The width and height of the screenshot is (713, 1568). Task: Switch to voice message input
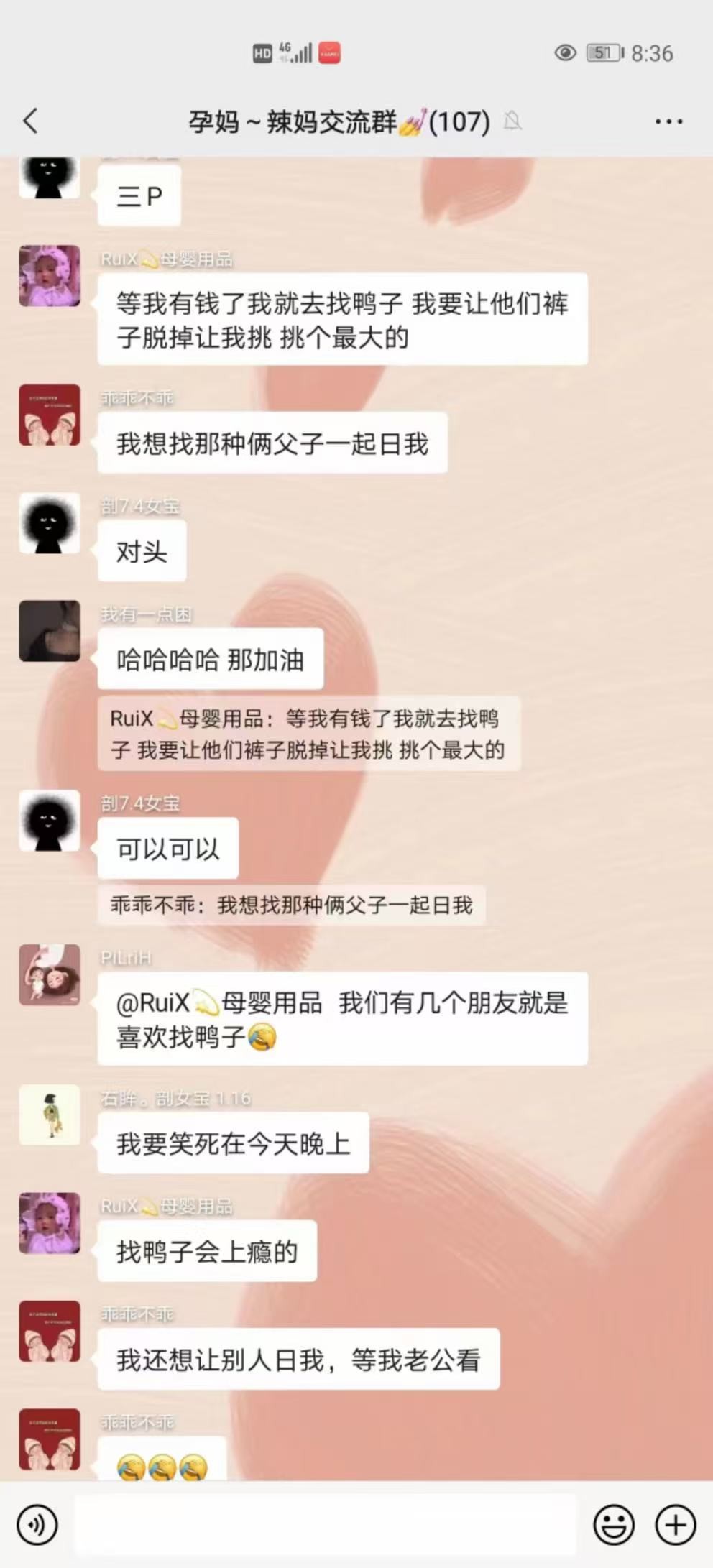(x=37, y=1524)
